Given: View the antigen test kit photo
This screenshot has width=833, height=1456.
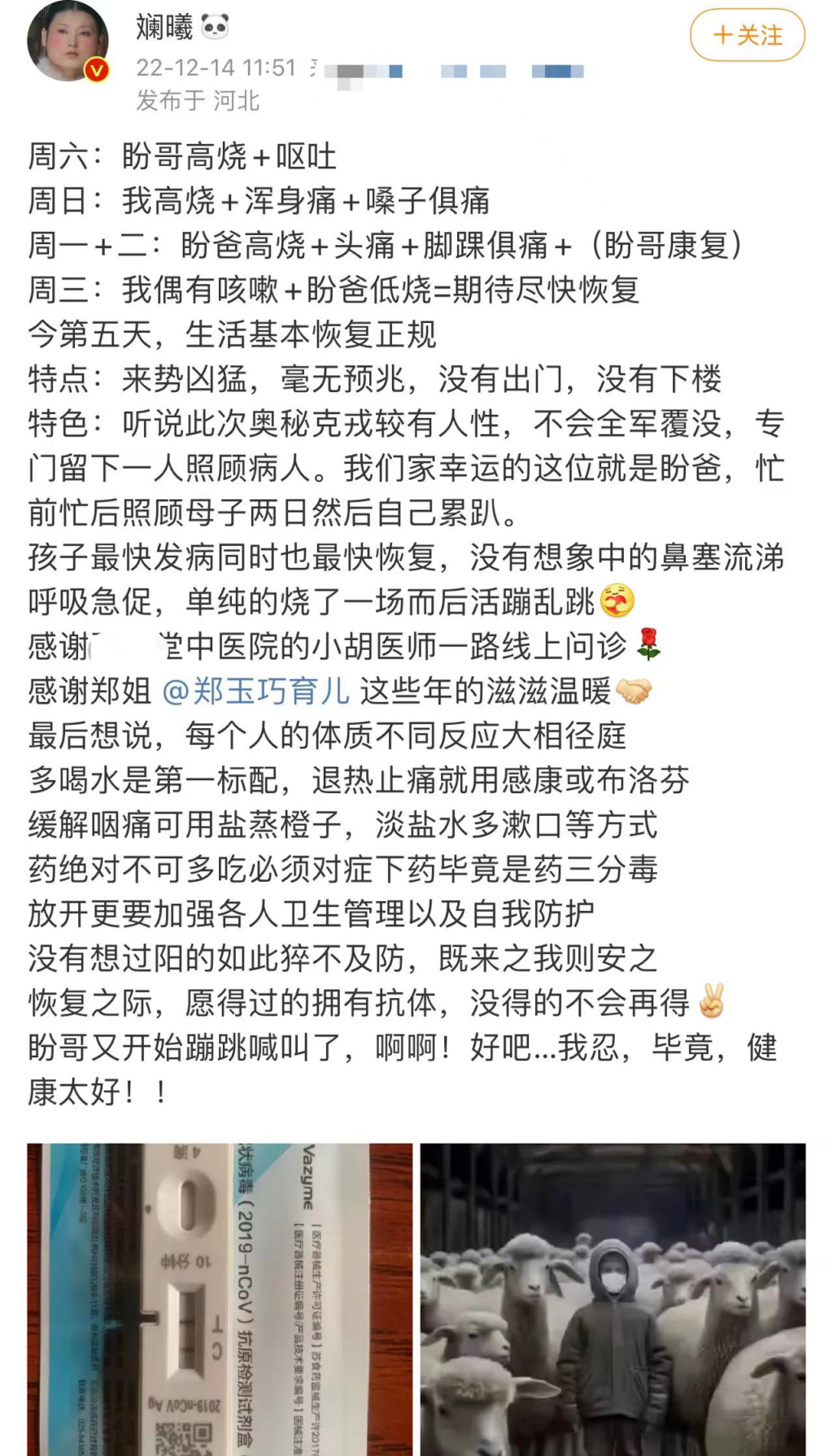Looking at the screenshot, I should (x=220, y=1299).
